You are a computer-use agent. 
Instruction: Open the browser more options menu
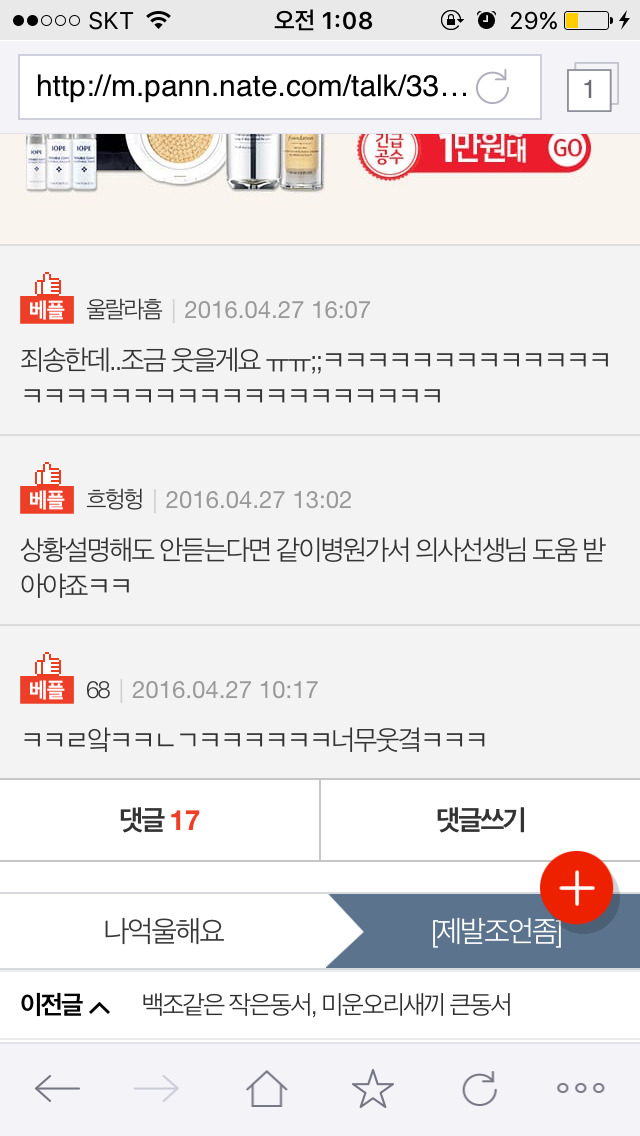click(x=581, y=1088)
